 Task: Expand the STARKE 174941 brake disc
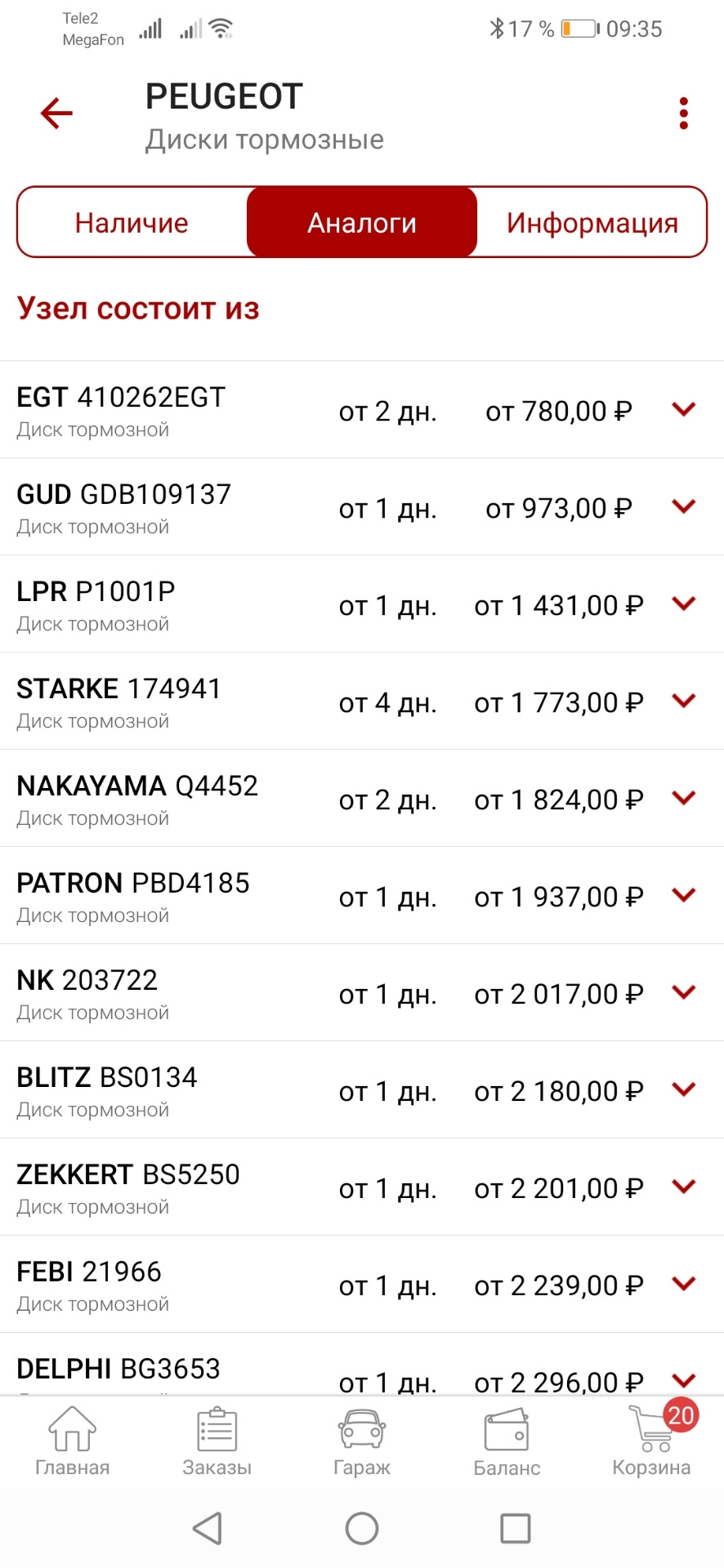coord(683,701)
